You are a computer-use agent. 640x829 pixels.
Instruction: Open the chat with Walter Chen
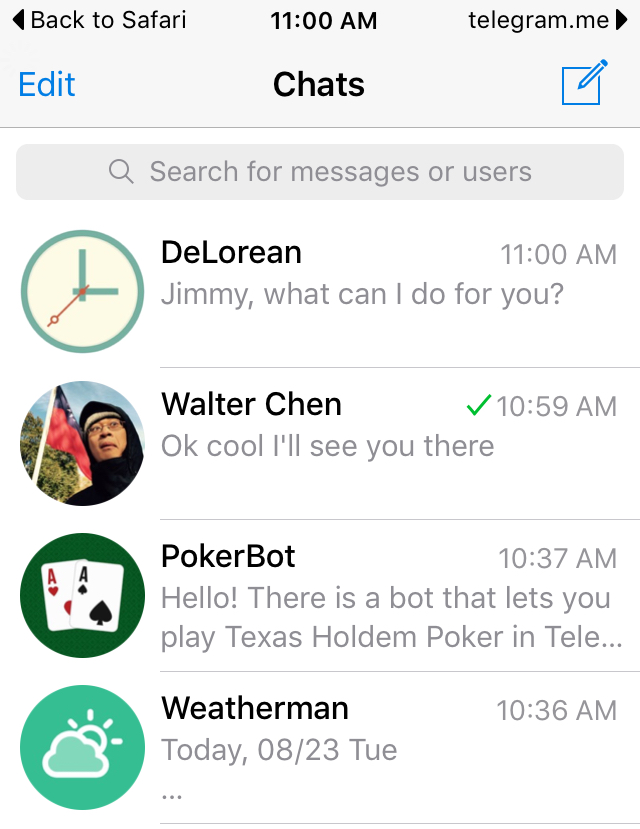388,425
